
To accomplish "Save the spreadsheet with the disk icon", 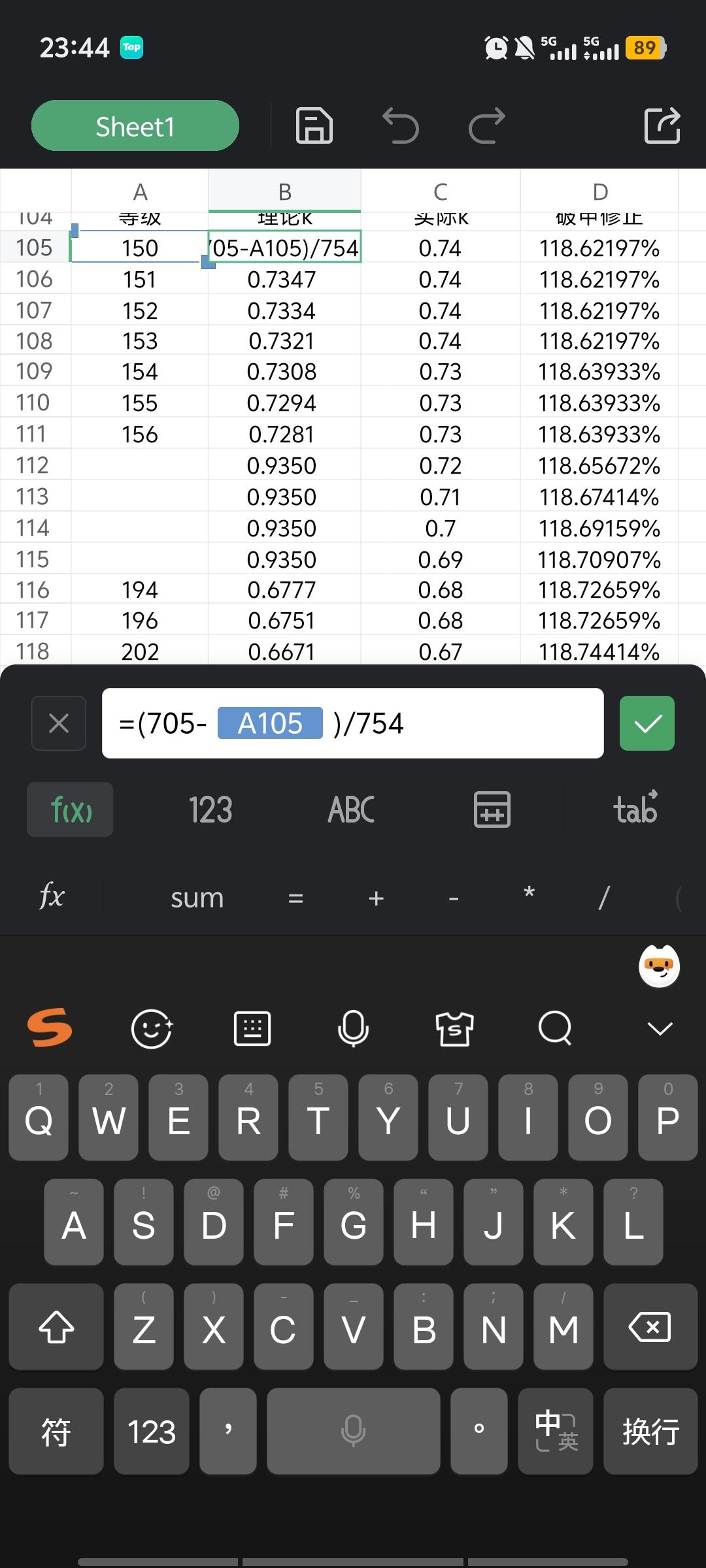I will click(x=314, y=125).
